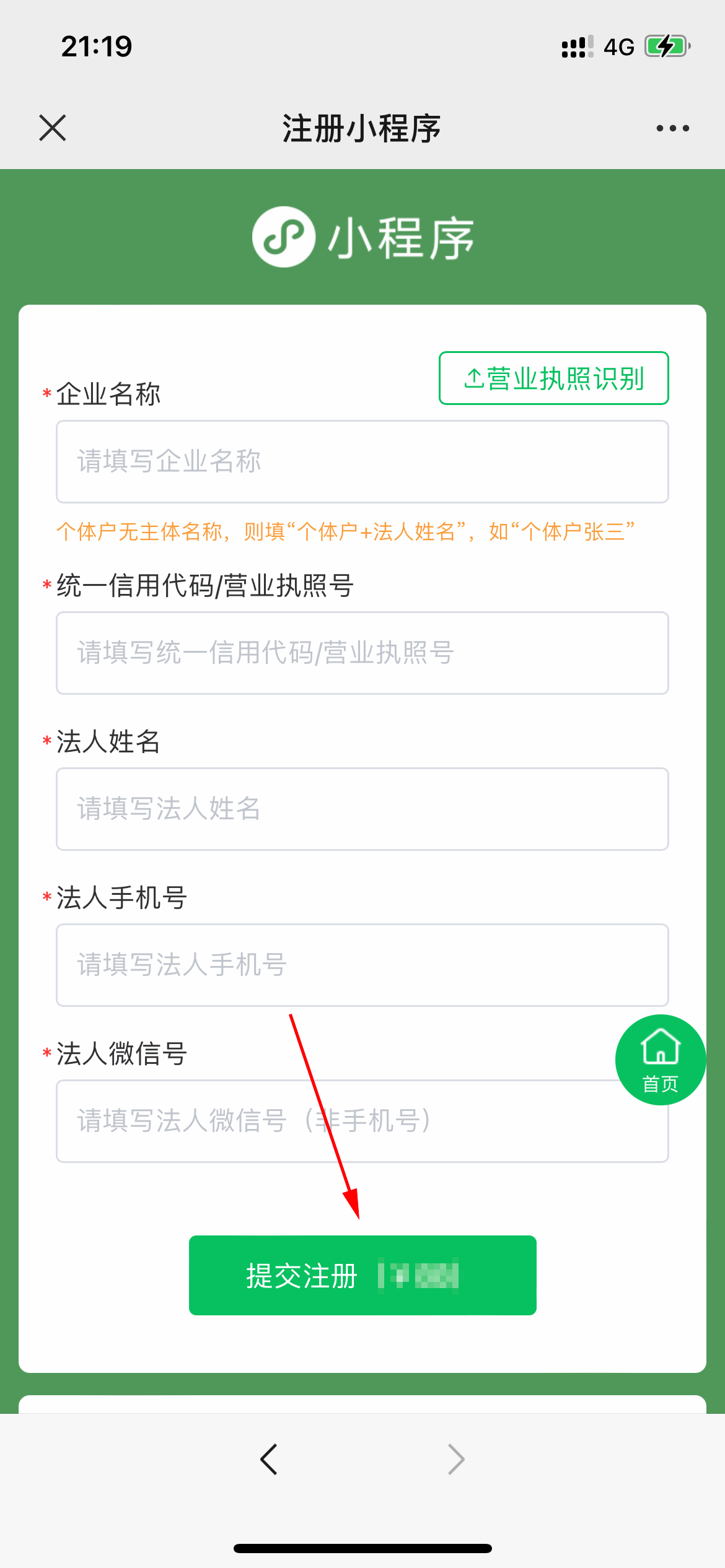Tap the 法人姓名 text field
This screenshot has width=725, height=1568.
point(362,809)
